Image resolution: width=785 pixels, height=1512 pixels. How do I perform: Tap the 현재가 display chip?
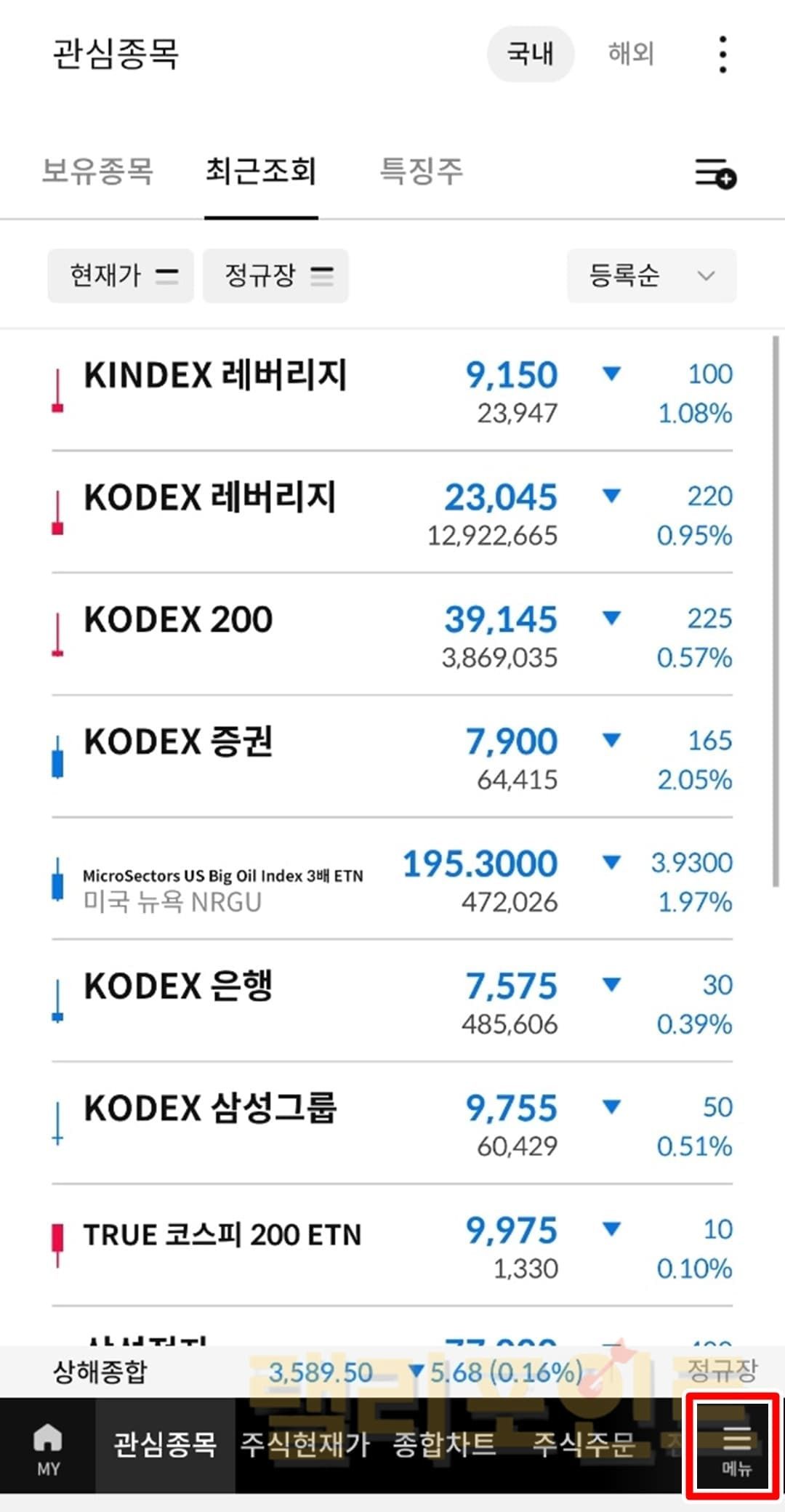click(x=121, y=276)
